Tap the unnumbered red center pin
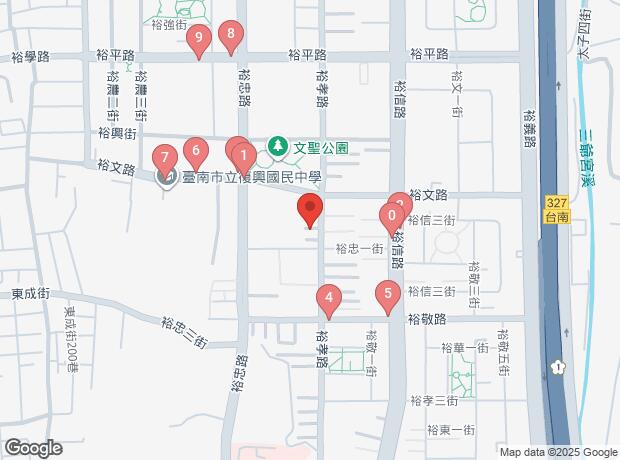620x460 pixels. pos(309,211)
